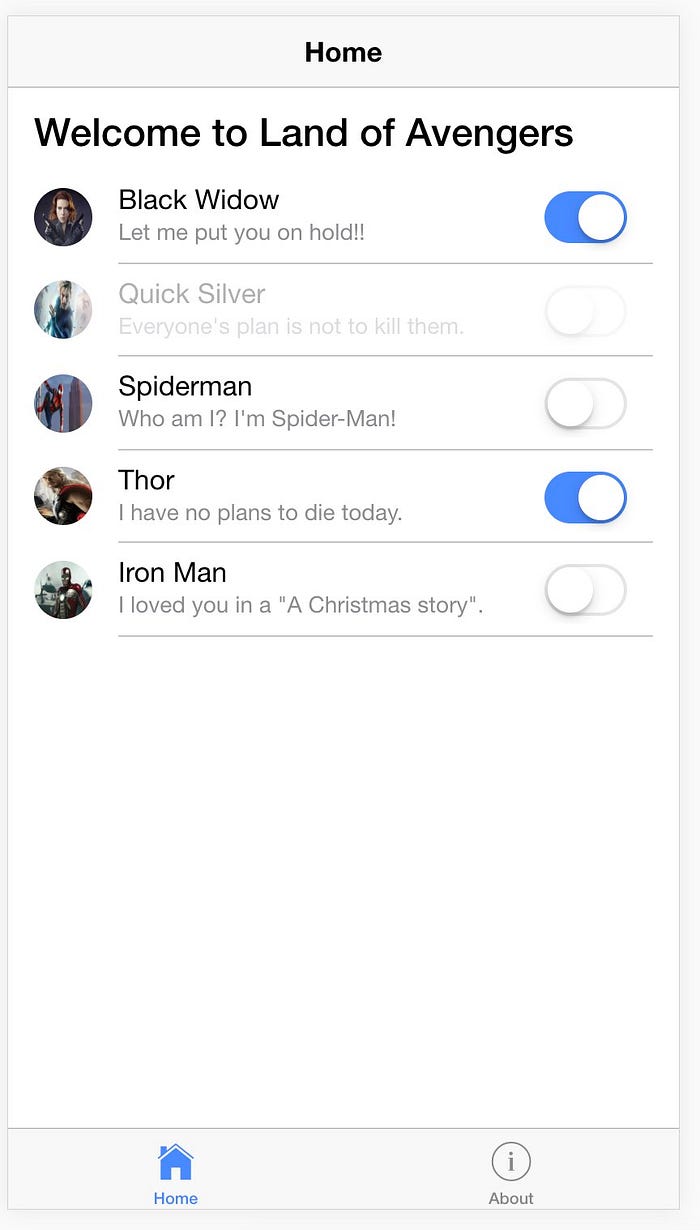Select the Home tab
Viewport: 700px width, 1230px height.
[175, 1173]
